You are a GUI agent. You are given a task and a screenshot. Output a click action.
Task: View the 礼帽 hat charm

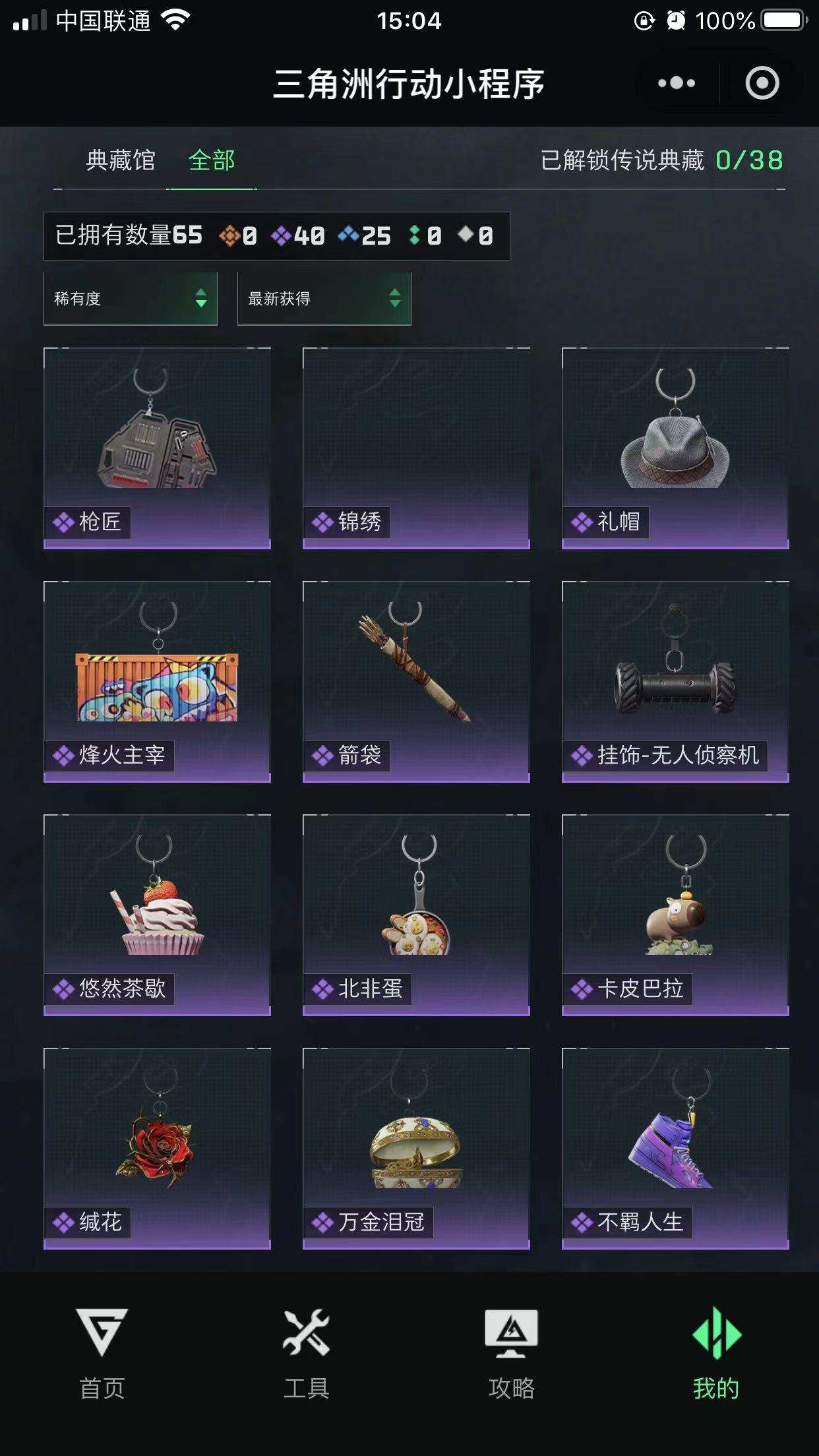675,448
